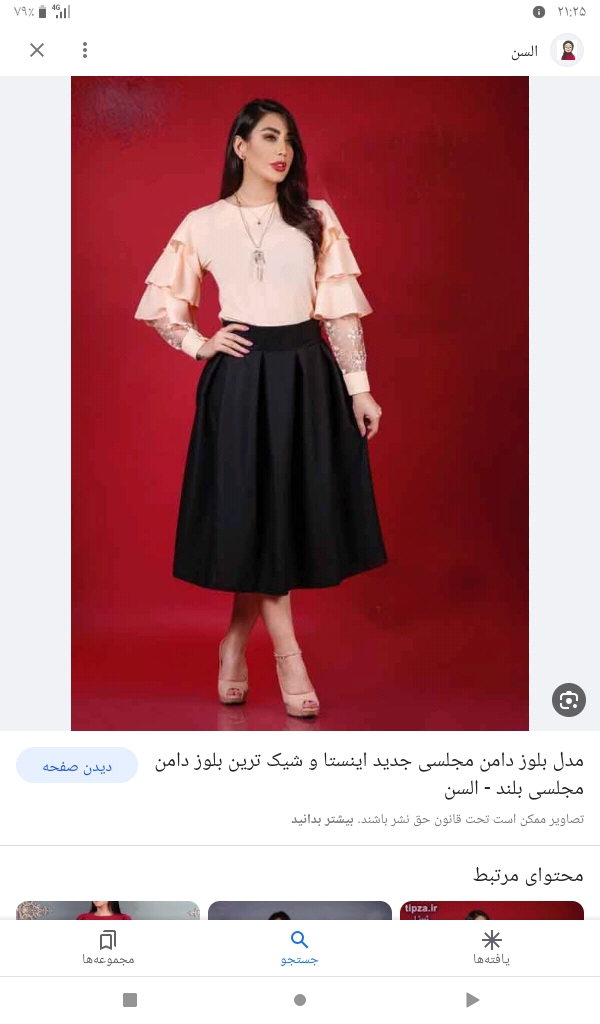Switch to the جستجو tab
This screenshot has height=1024, width=600.
tap(299, 947)
